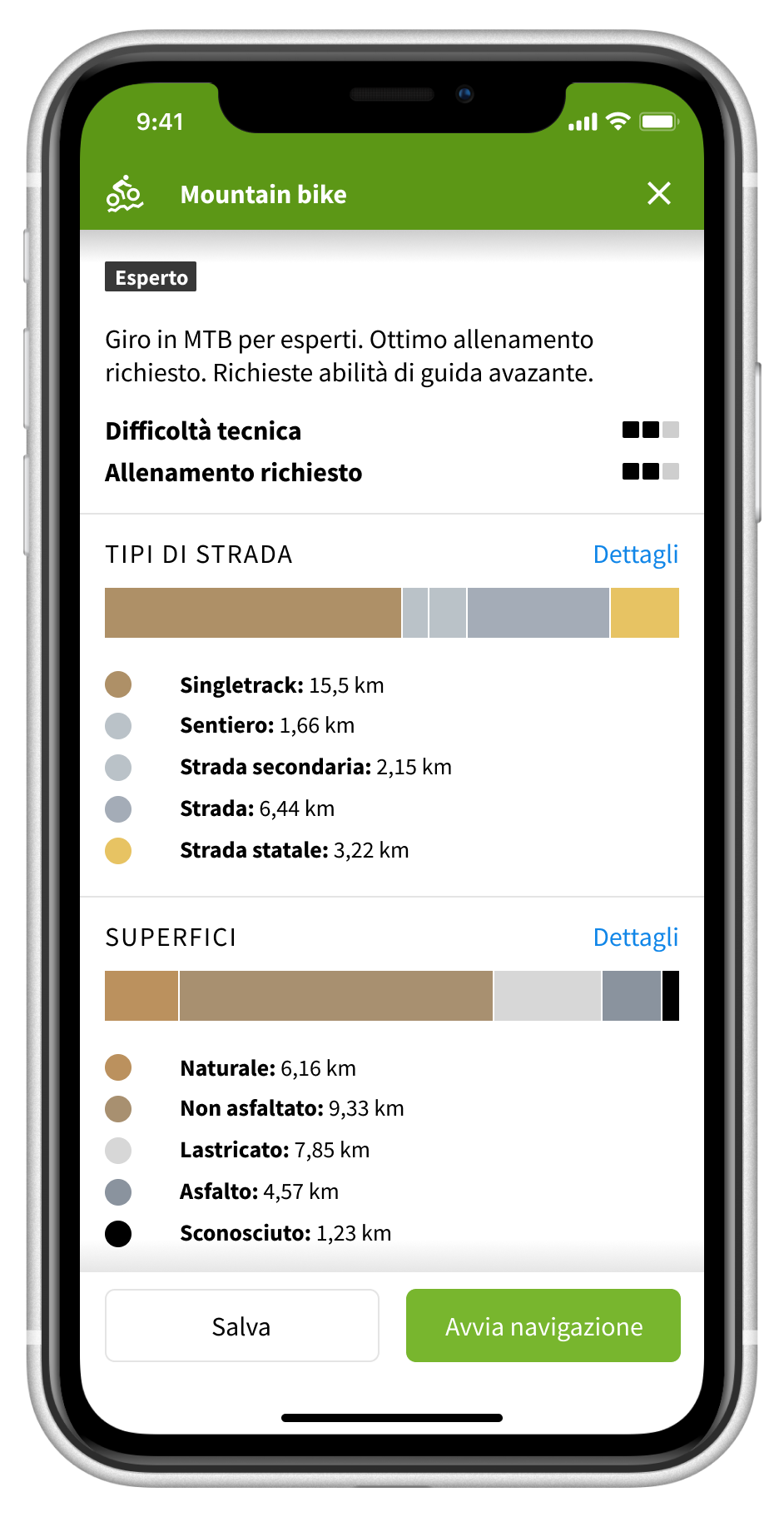Image resolution: width=784 pixels, height=1527 pixels.
Task: Open Dettagli for Tipi di strada
Action: [635, 555]
